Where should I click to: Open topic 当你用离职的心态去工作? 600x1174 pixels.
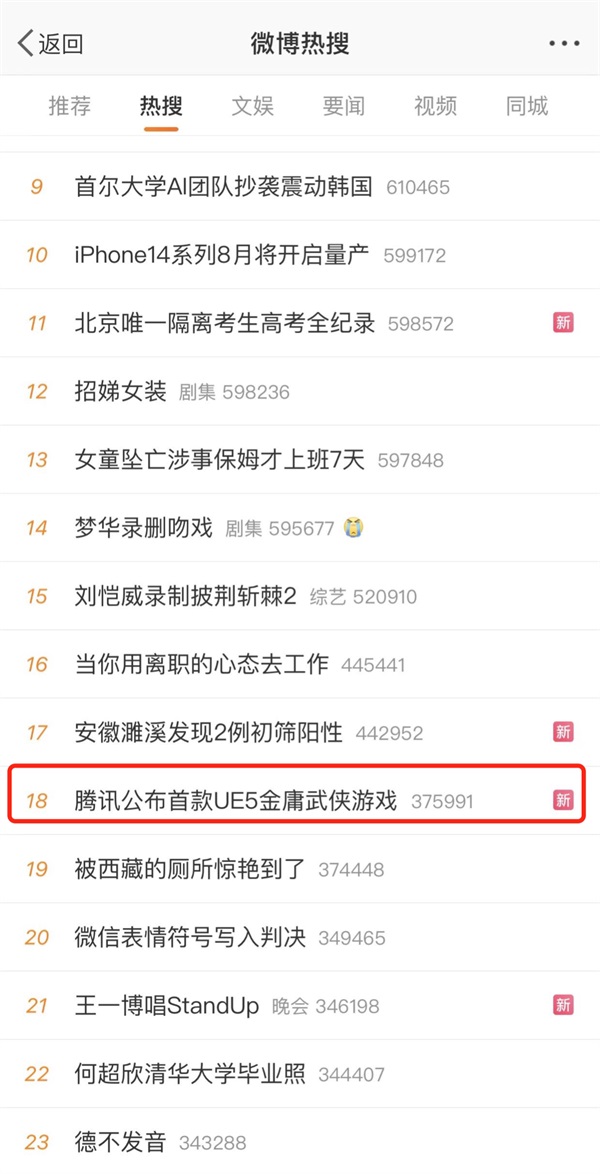(x=201, y=664)
